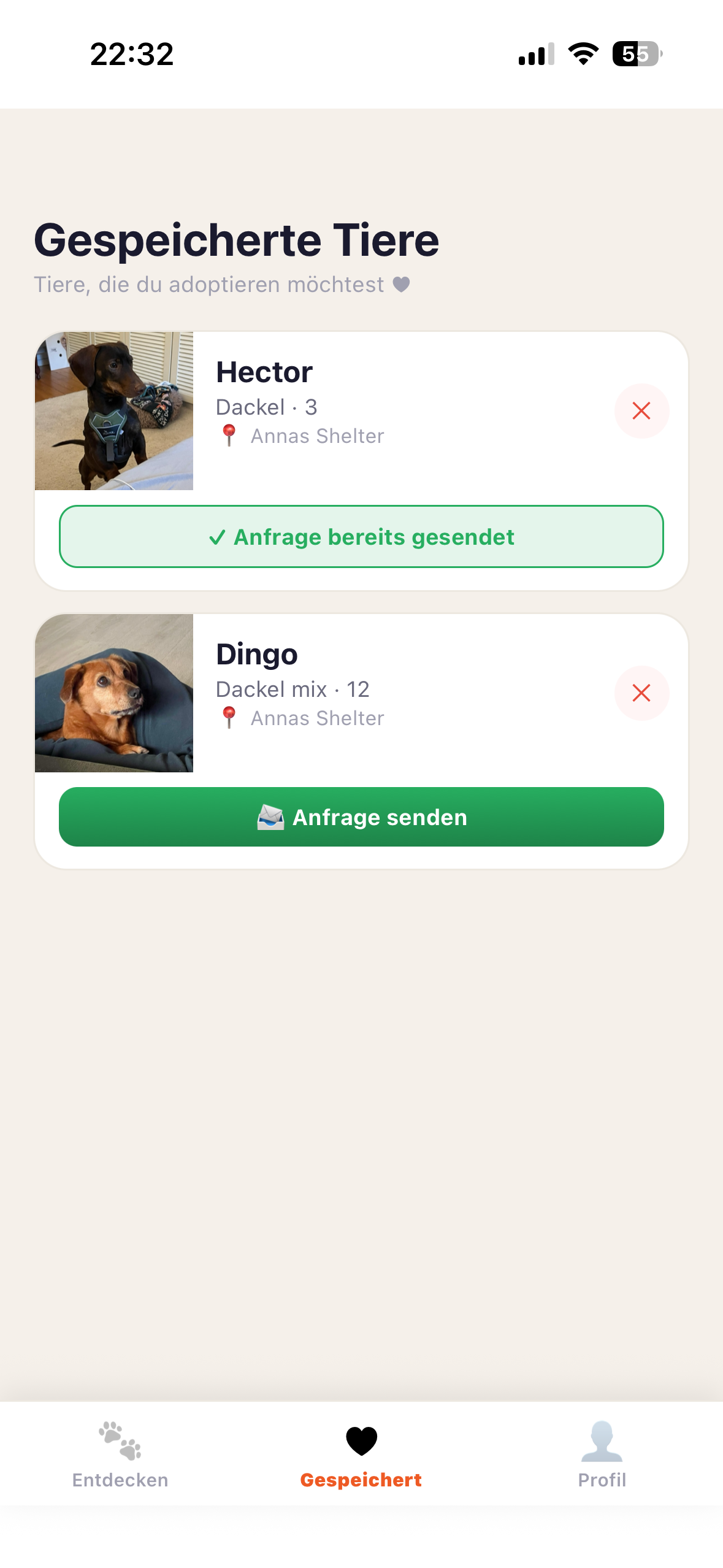The height and width of the screenshot is (1568, 723).
Task: Tap the location pin next to Dingo's shelter
Action: (x=229, y=717)
